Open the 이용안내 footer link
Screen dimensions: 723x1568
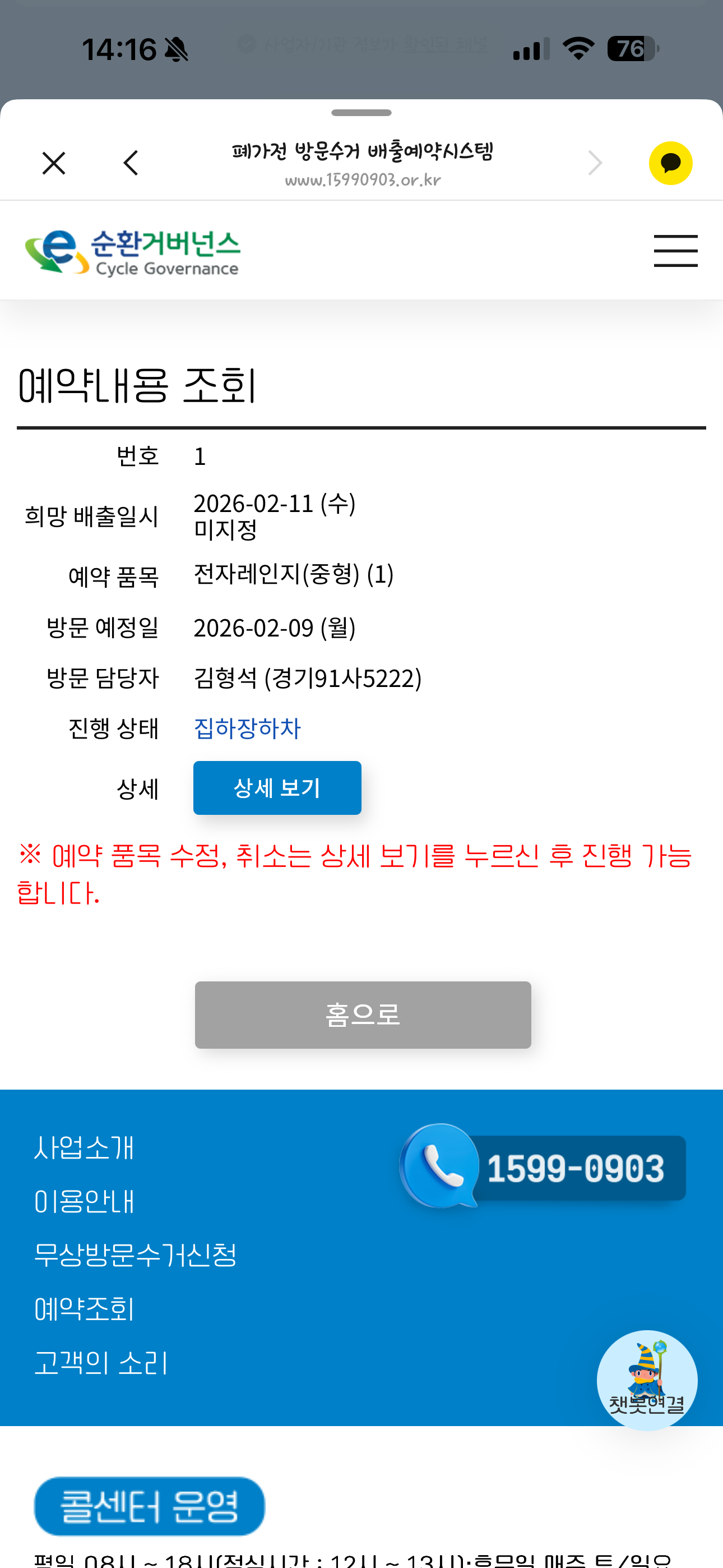click(84, 1202)
